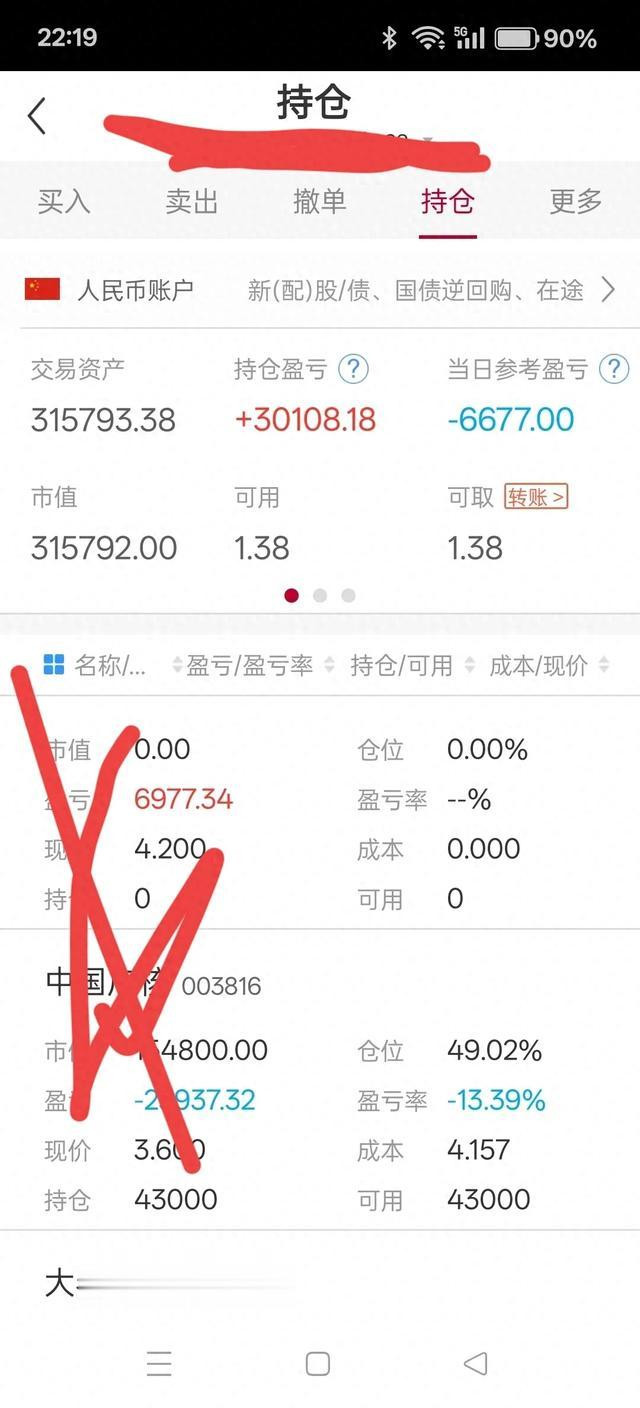Go back using the top-left arrow

(x=37, y=116)
